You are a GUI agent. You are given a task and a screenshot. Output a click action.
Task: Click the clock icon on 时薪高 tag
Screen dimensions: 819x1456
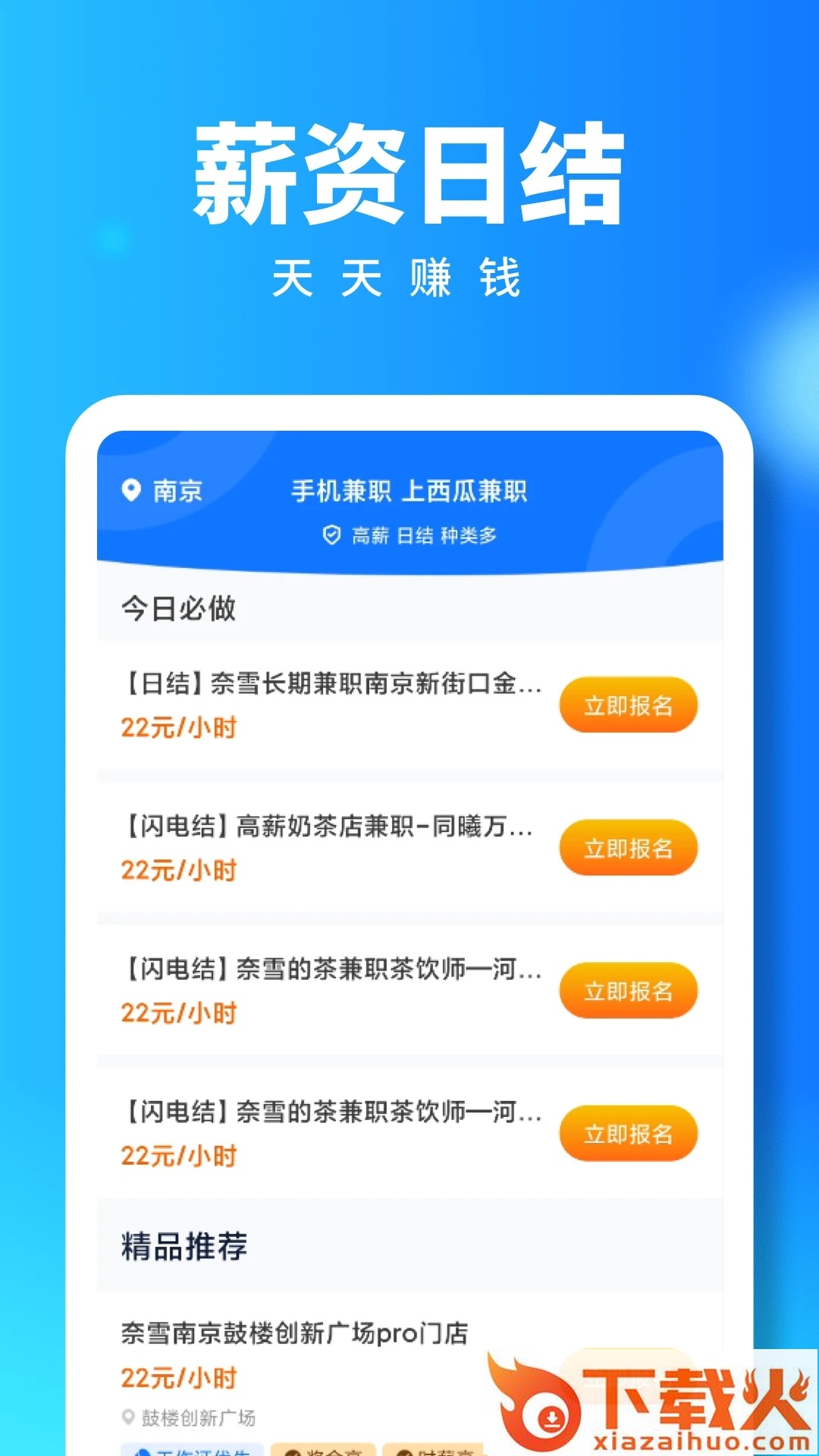click(405, 1450)
